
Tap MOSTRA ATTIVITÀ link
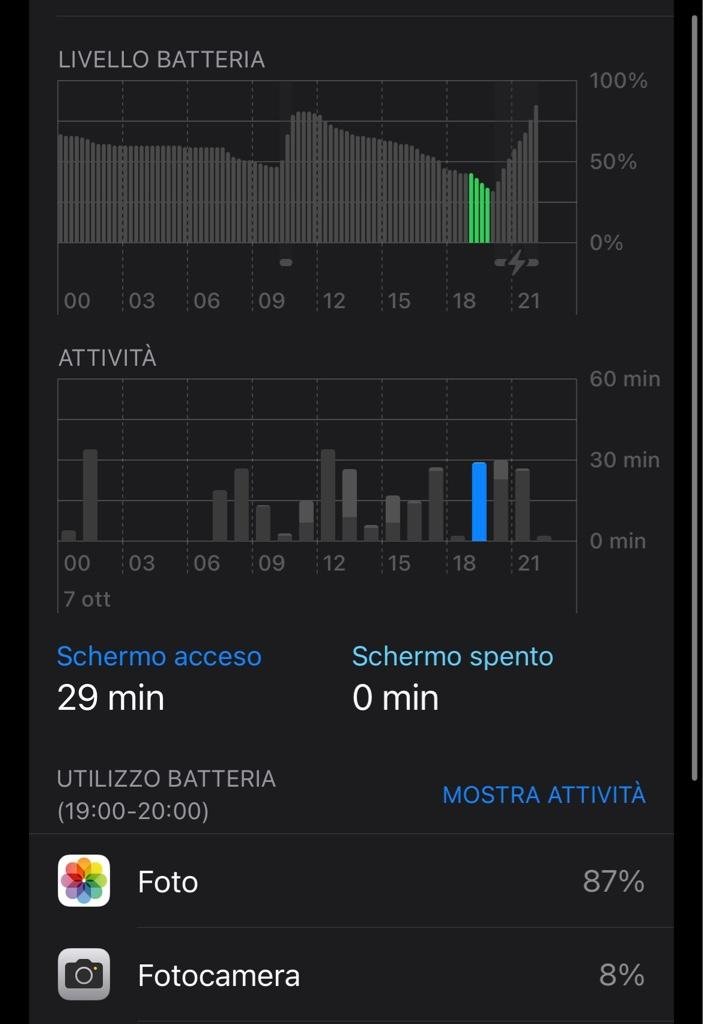544,795
